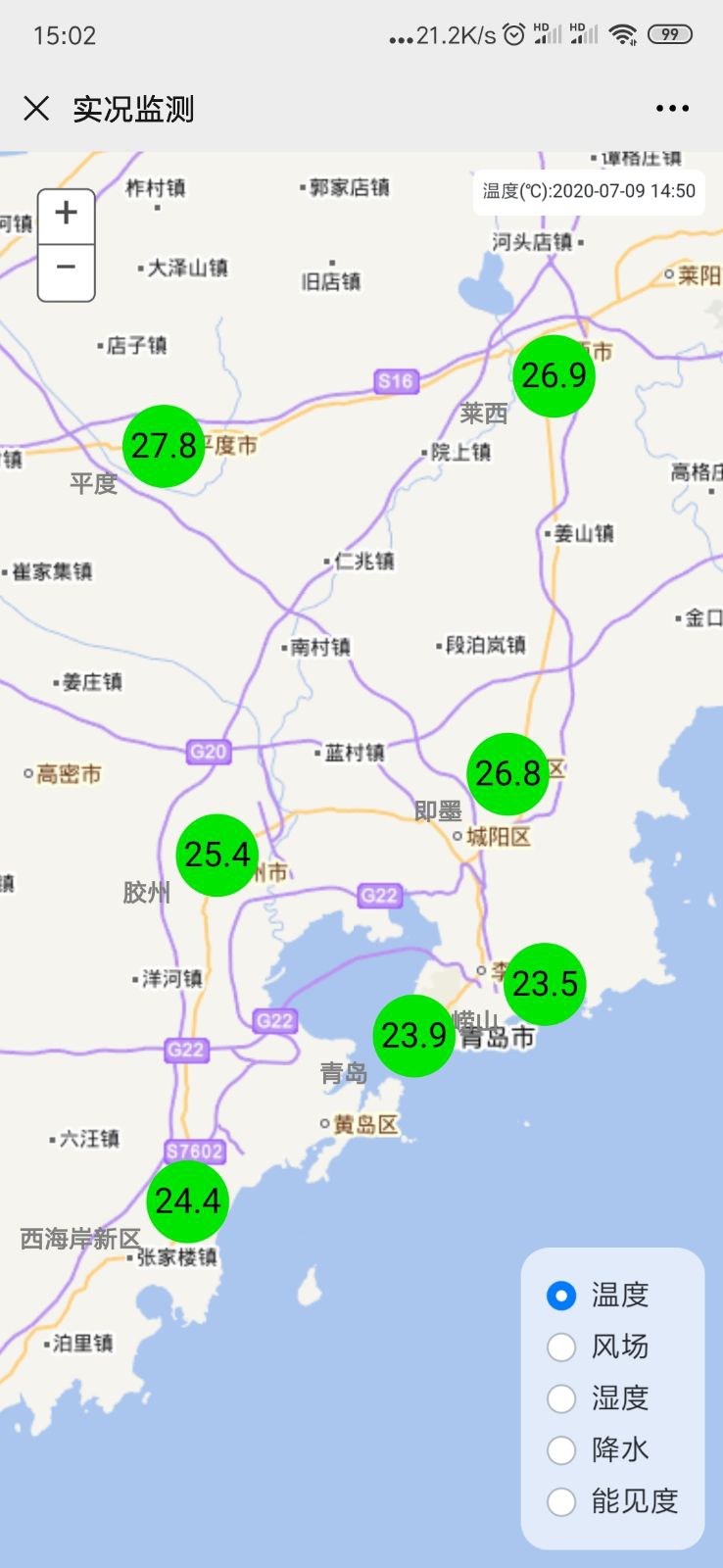Screen dimensions: 723x1568
Task: Close the 实况监测 page
Action: (x=36, y=108)
